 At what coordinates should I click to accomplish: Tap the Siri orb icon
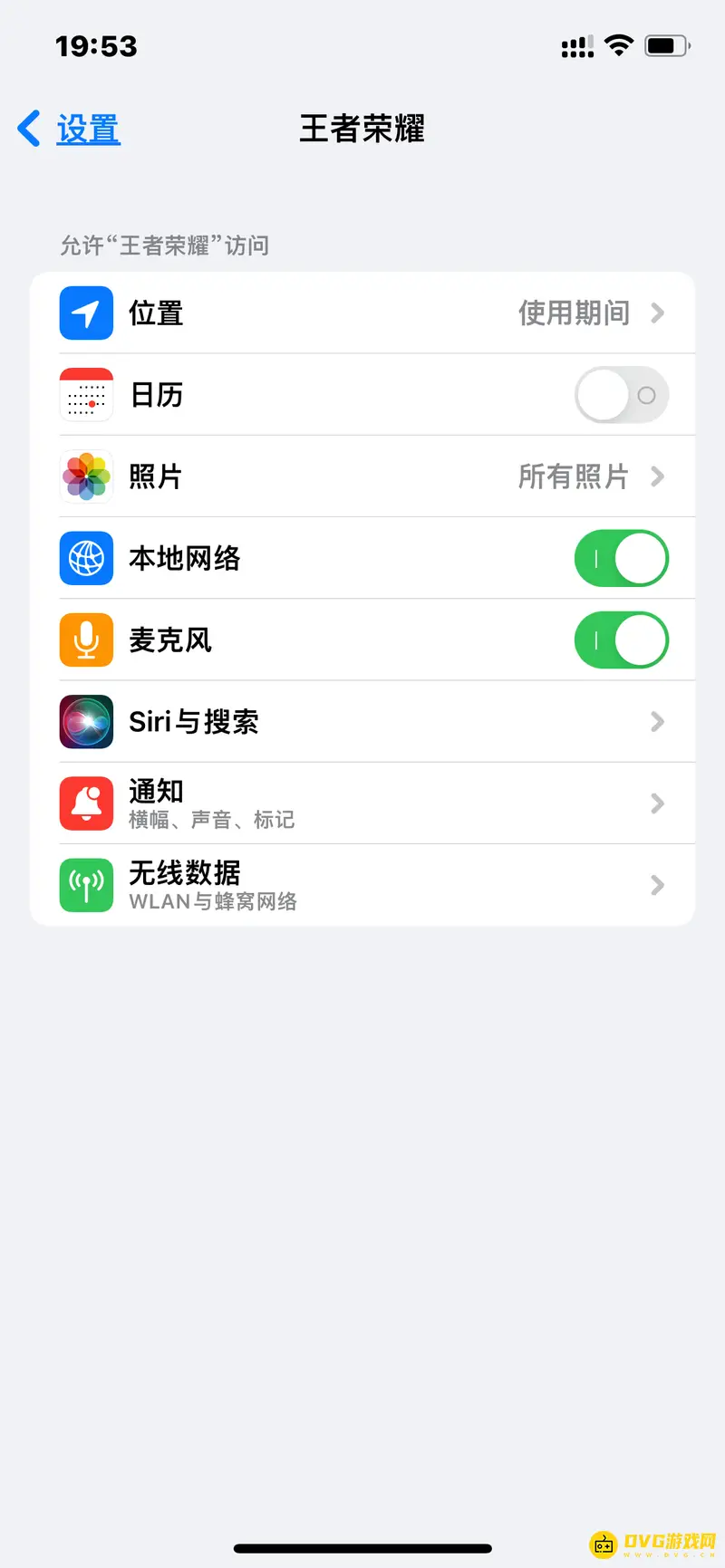point(85,721)
